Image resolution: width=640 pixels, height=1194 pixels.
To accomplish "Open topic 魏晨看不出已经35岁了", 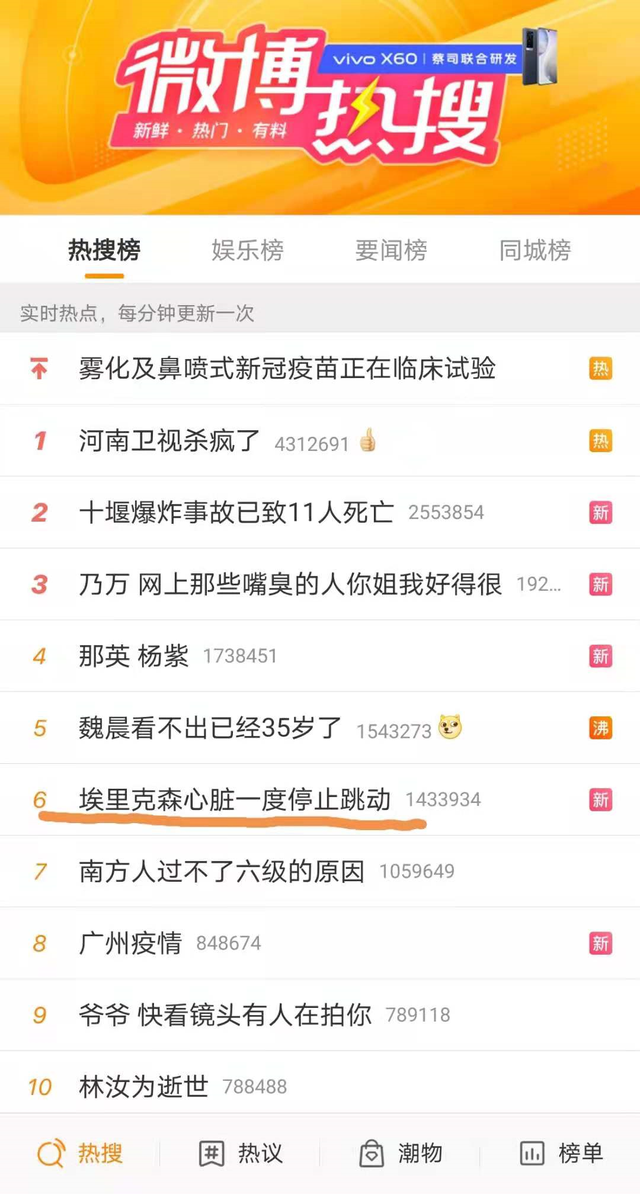I will coord(211,728).
